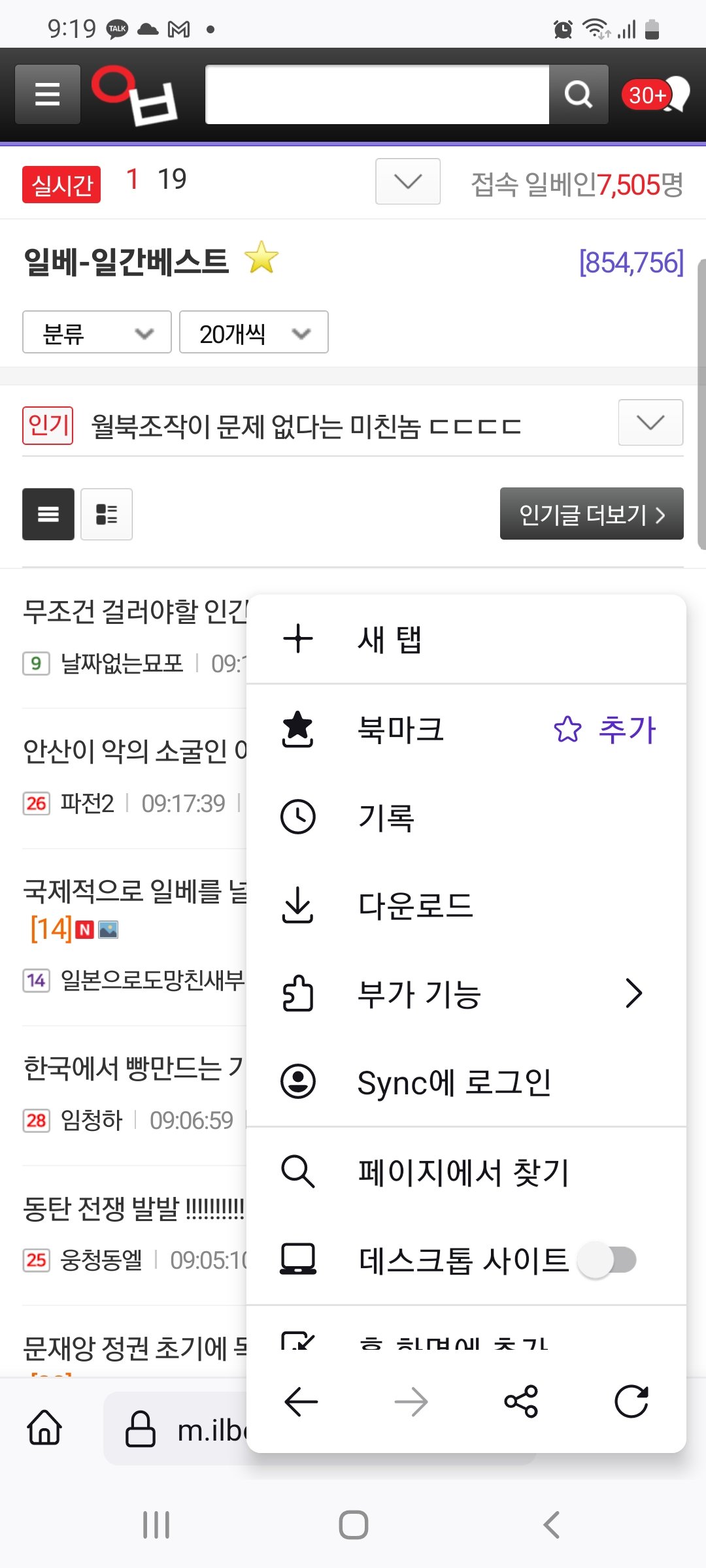Select Sync에 로그인
This screenshot has width=706, height=1568.
pos(466,1081)
